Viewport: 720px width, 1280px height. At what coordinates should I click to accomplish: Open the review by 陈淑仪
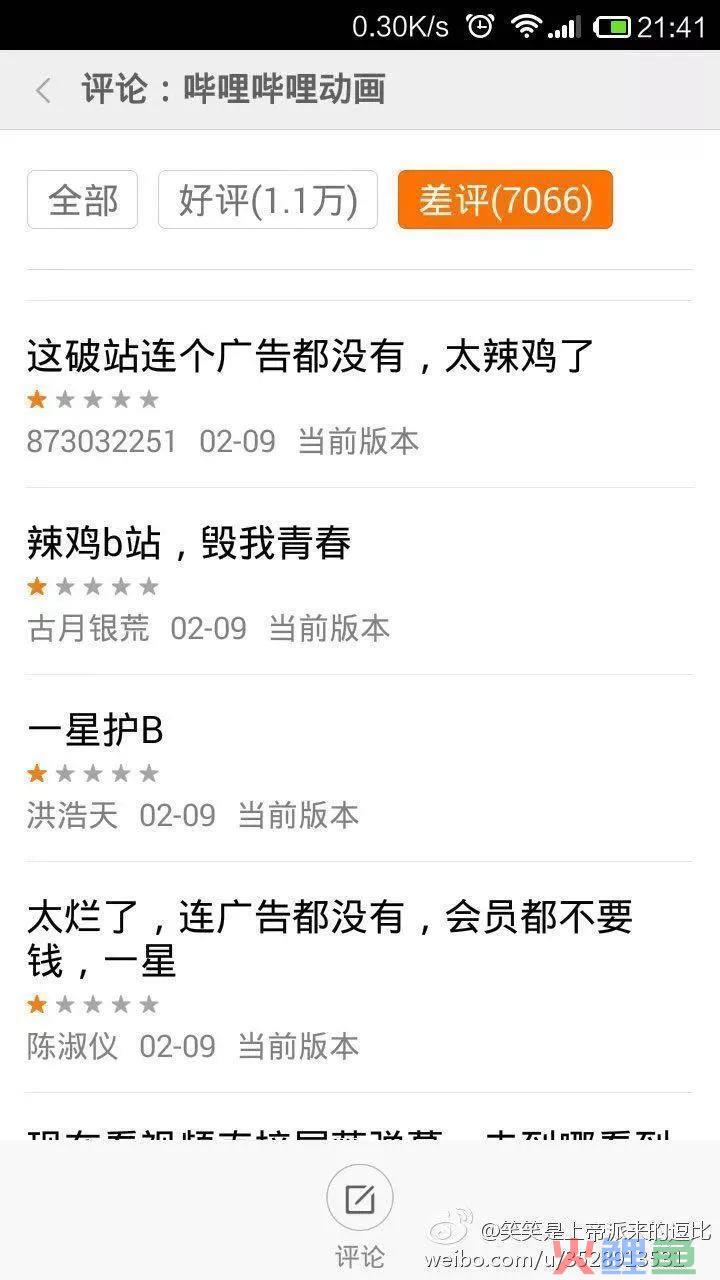[360, 977]
